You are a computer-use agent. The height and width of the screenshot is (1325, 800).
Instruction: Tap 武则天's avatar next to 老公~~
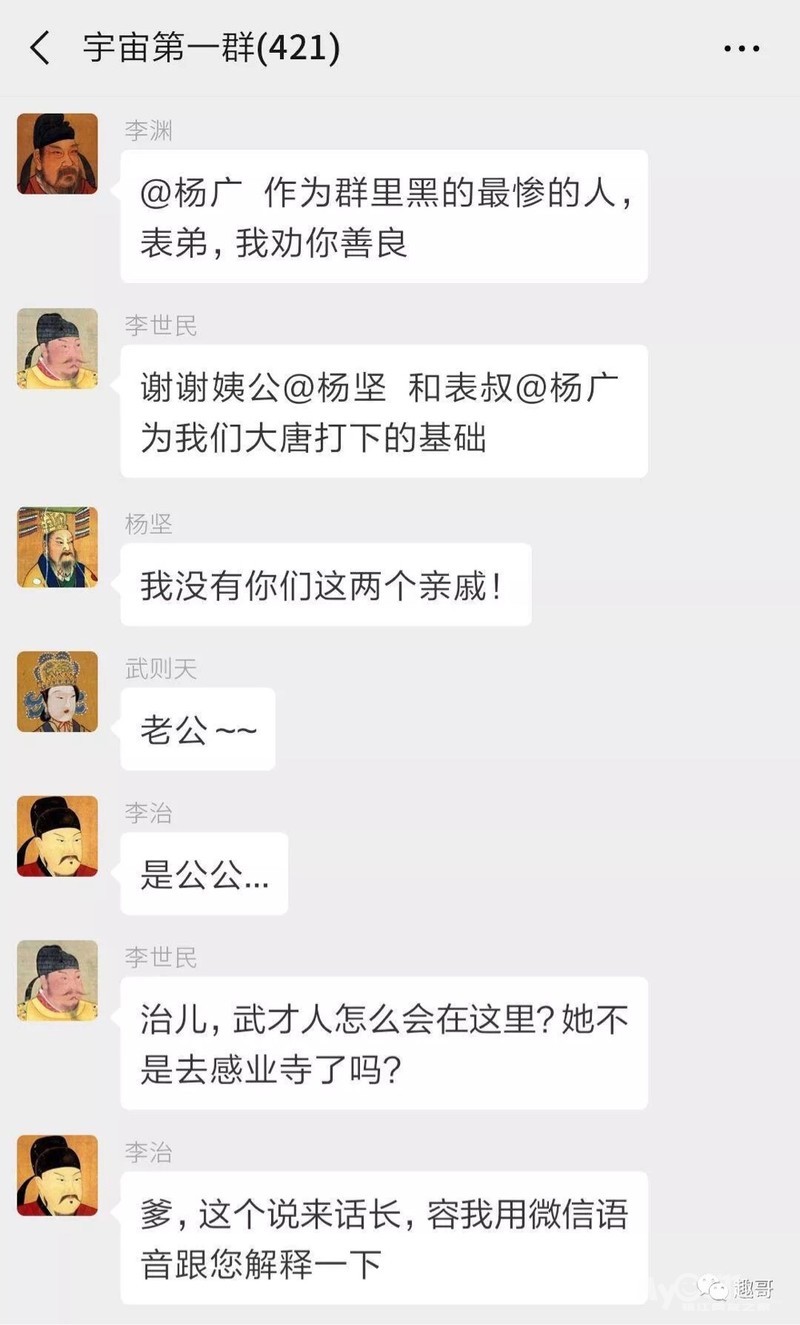click(57, 692)
